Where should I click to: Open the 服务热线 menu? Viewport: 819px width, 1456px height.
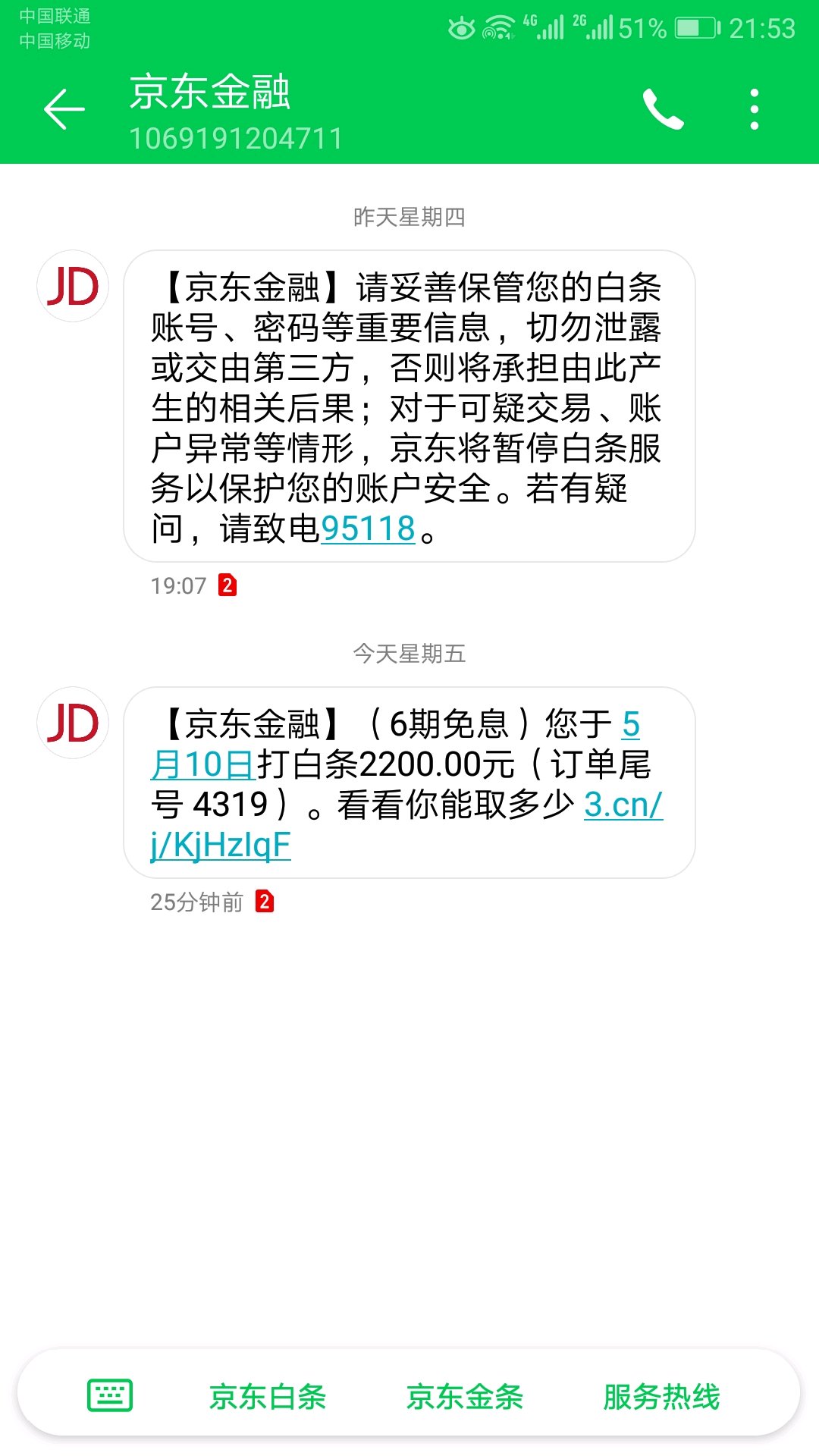pyautogui.click(x=662, y=1396)
